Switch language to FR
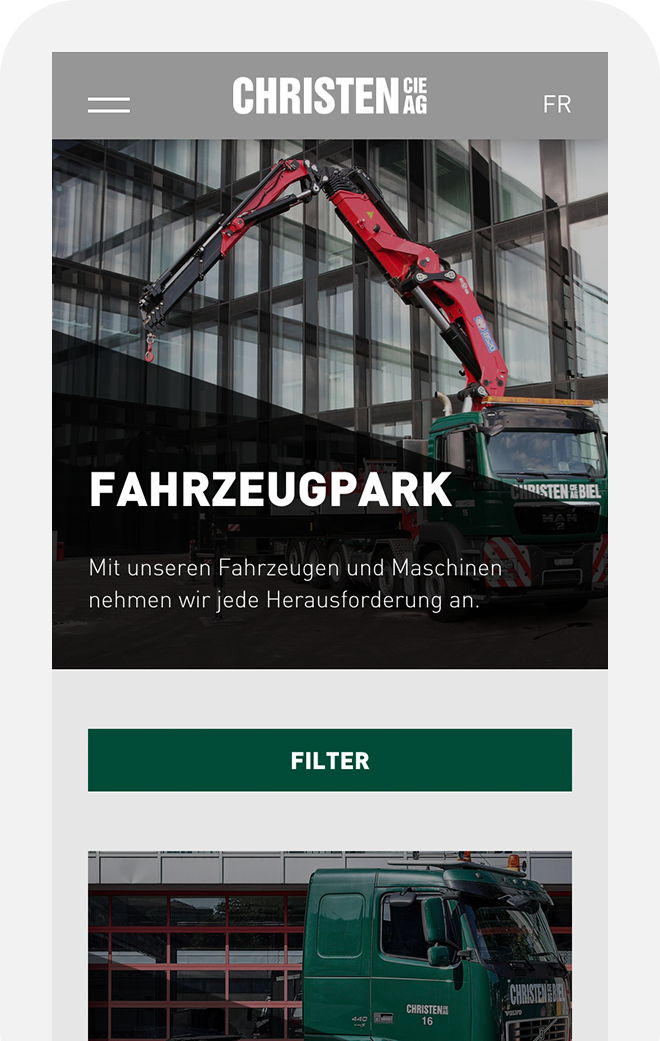 pyautogui.click(x=556, y=104)
